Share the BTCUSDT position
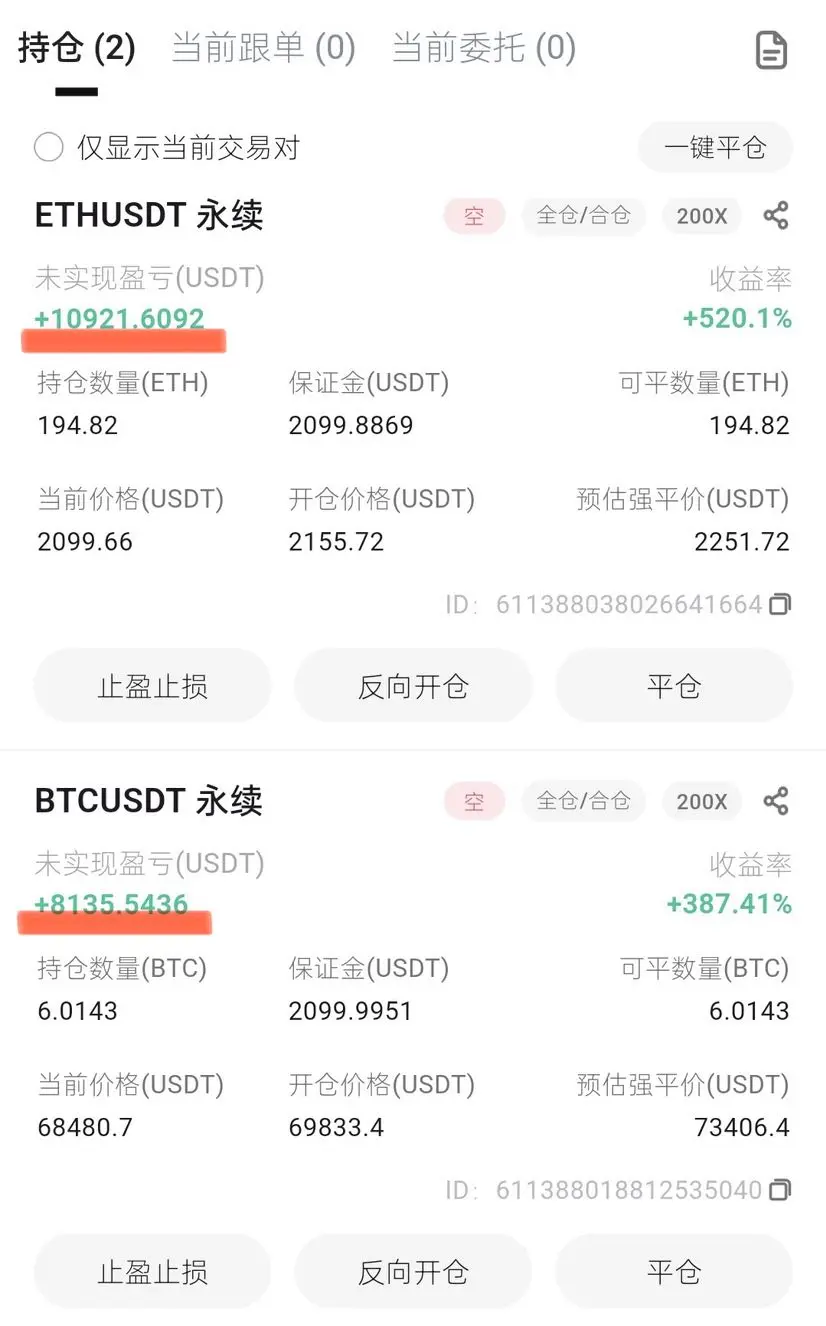This screenshot has width=826, height=1326. [x=776, y=801]
